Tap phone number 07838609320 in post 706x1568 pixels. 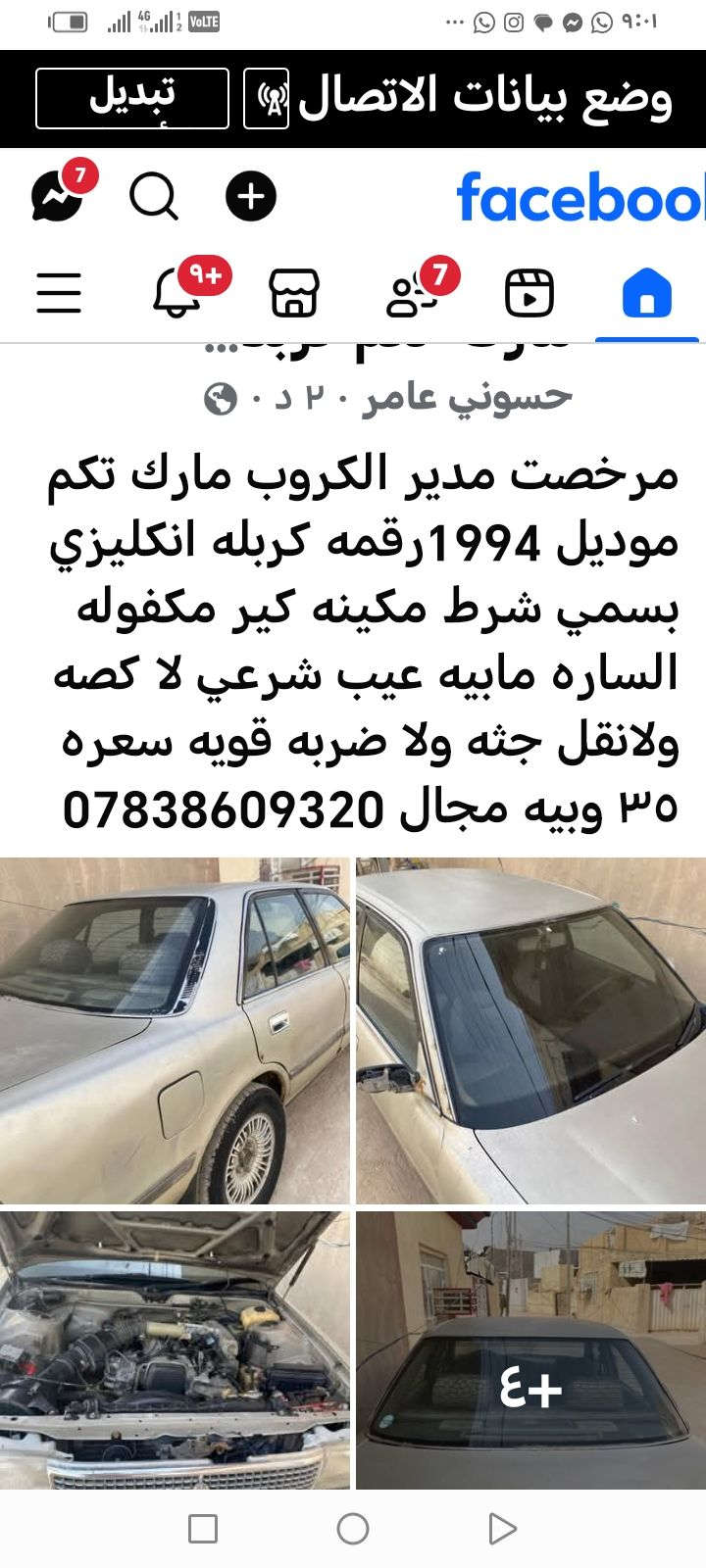point(223,809)
